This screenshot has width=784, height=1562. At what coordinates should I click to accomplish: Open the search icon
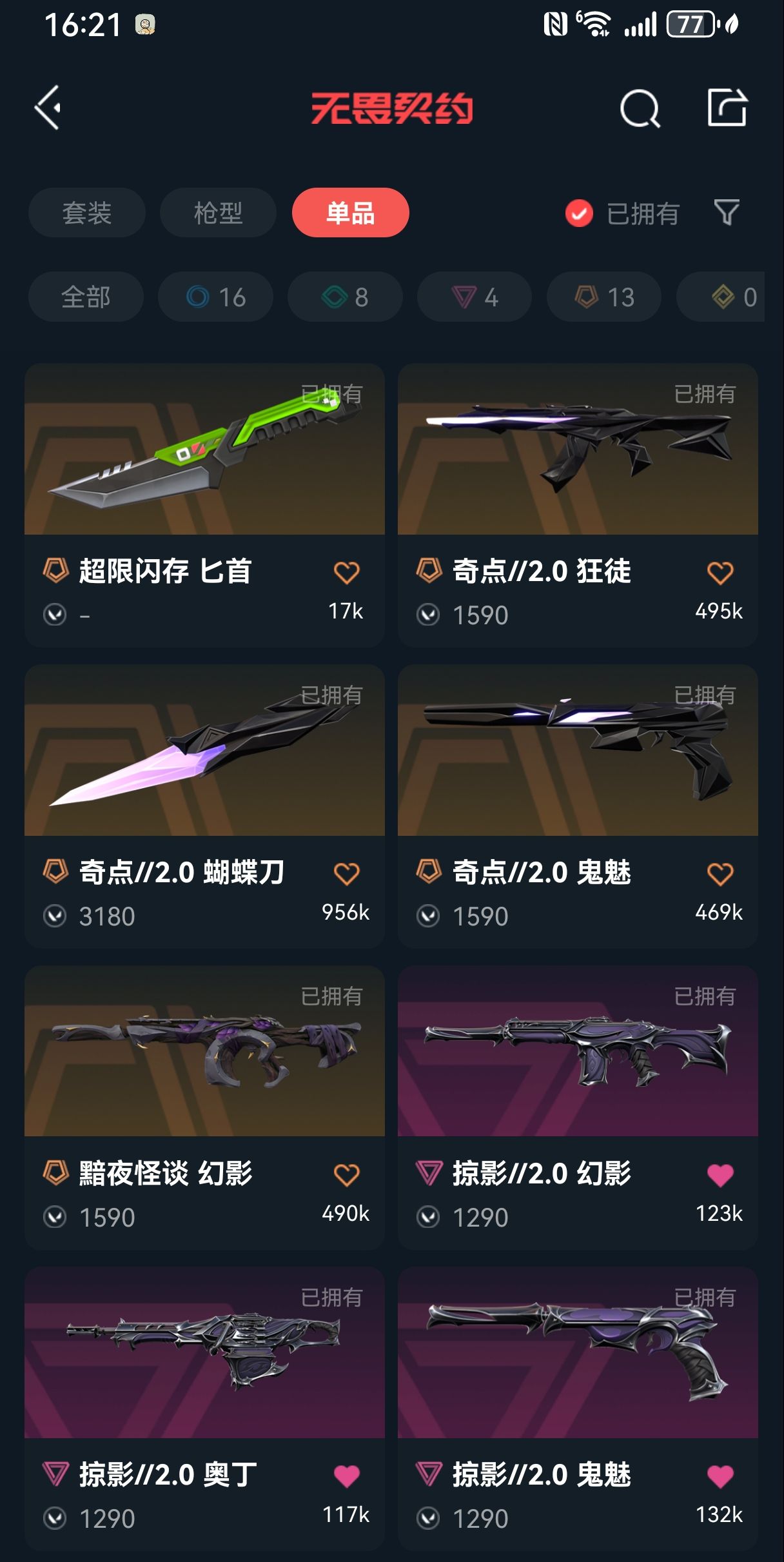pos(639,108)
